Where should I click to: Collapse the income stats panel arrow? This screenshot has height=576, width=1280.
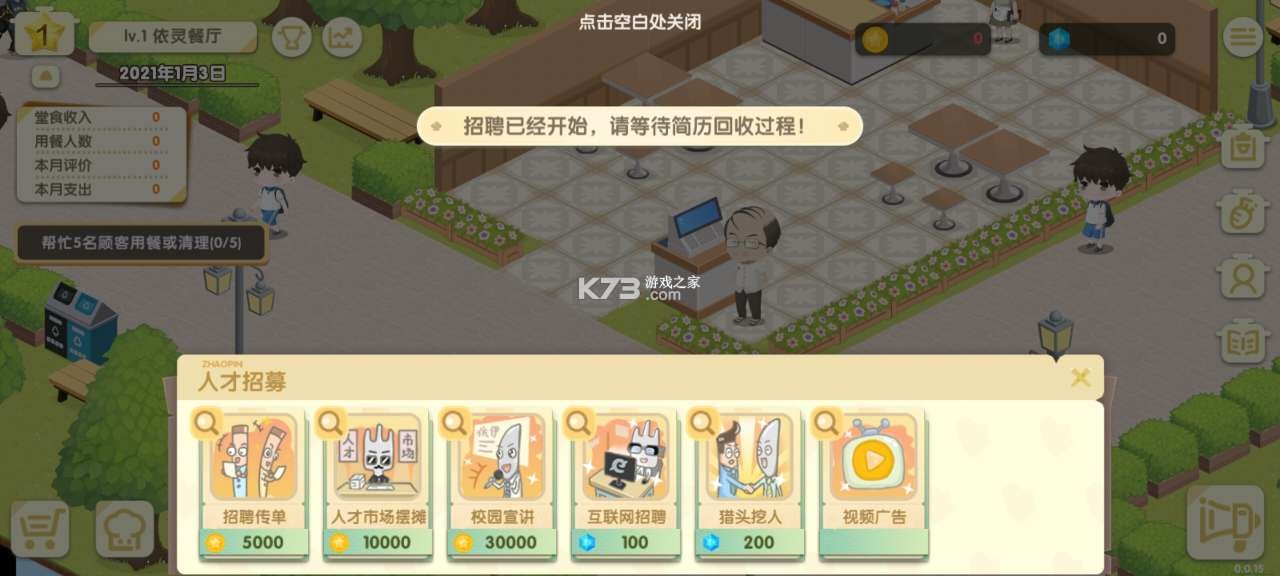tap(45, 75)
